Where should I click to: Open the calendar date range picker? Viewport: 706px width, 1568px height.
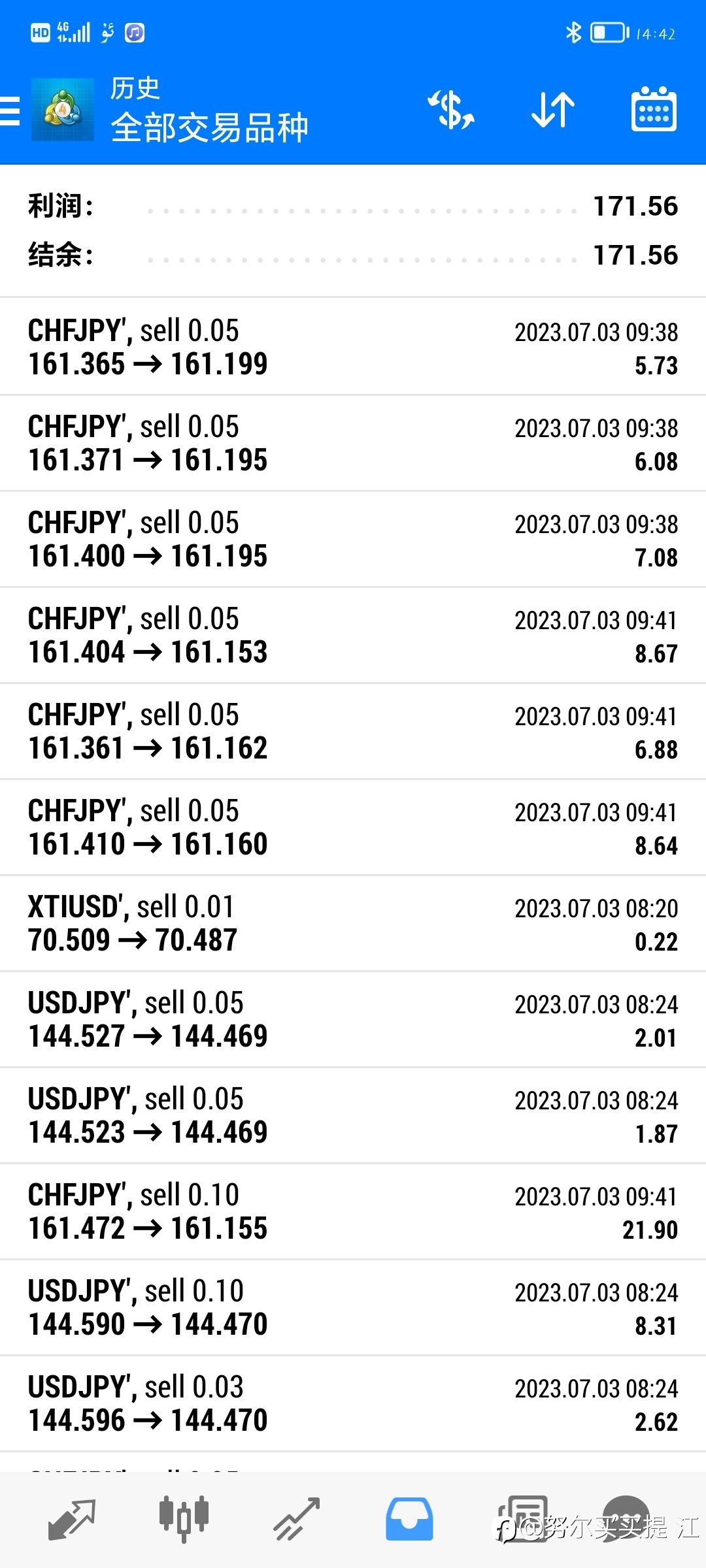pyautogui.click(x=654, y=109)
